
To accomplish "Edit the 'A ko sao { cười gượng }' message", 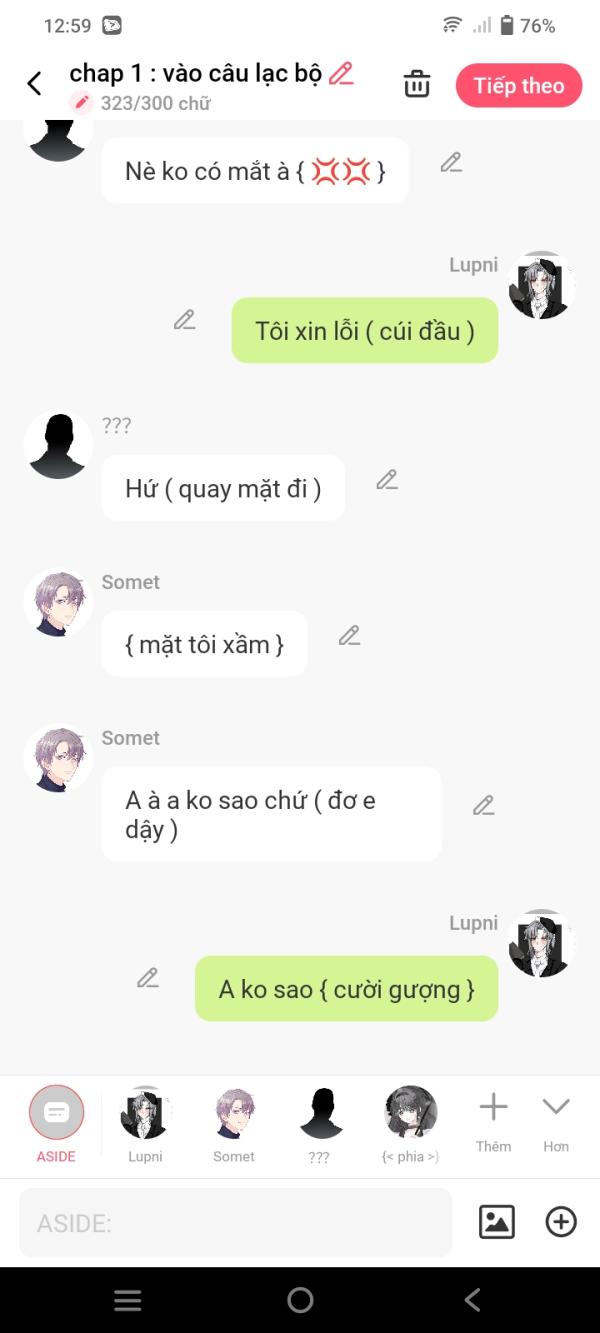I will pos(148,978).
